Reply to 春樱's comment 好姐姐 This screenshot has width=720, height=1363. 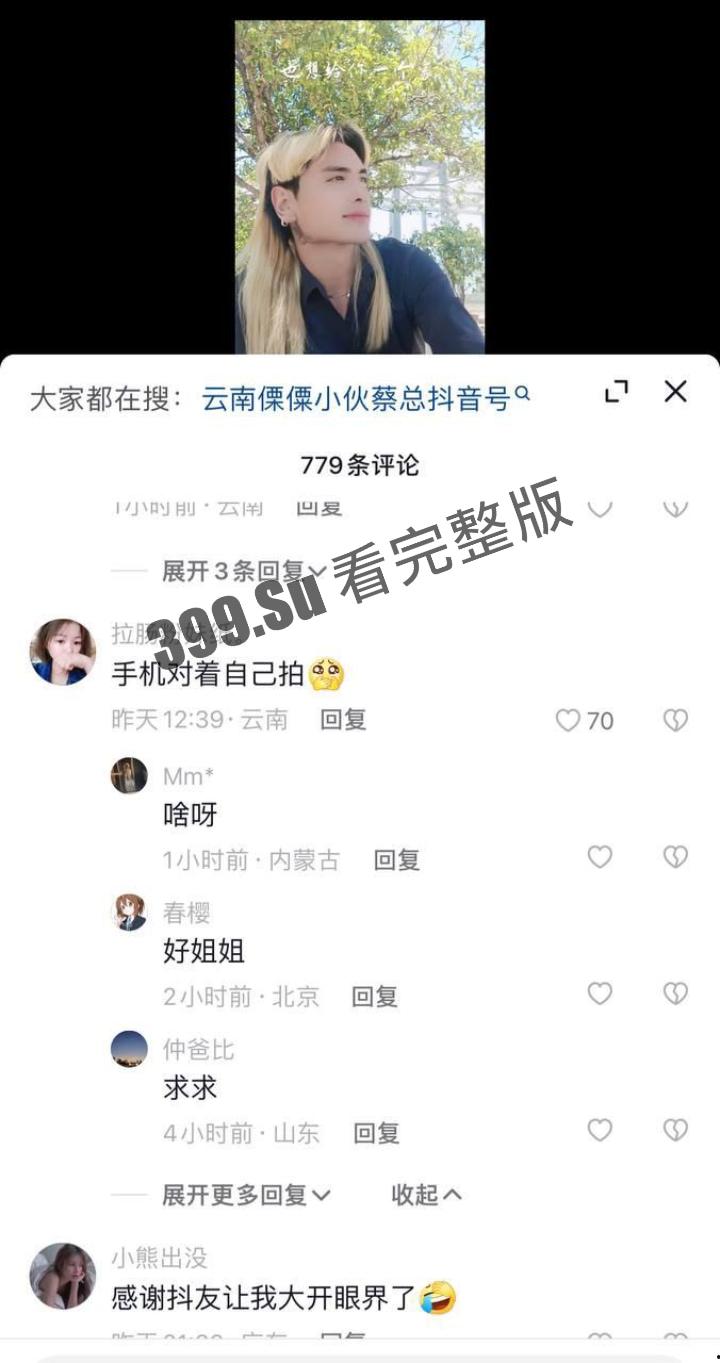(374, 996)
